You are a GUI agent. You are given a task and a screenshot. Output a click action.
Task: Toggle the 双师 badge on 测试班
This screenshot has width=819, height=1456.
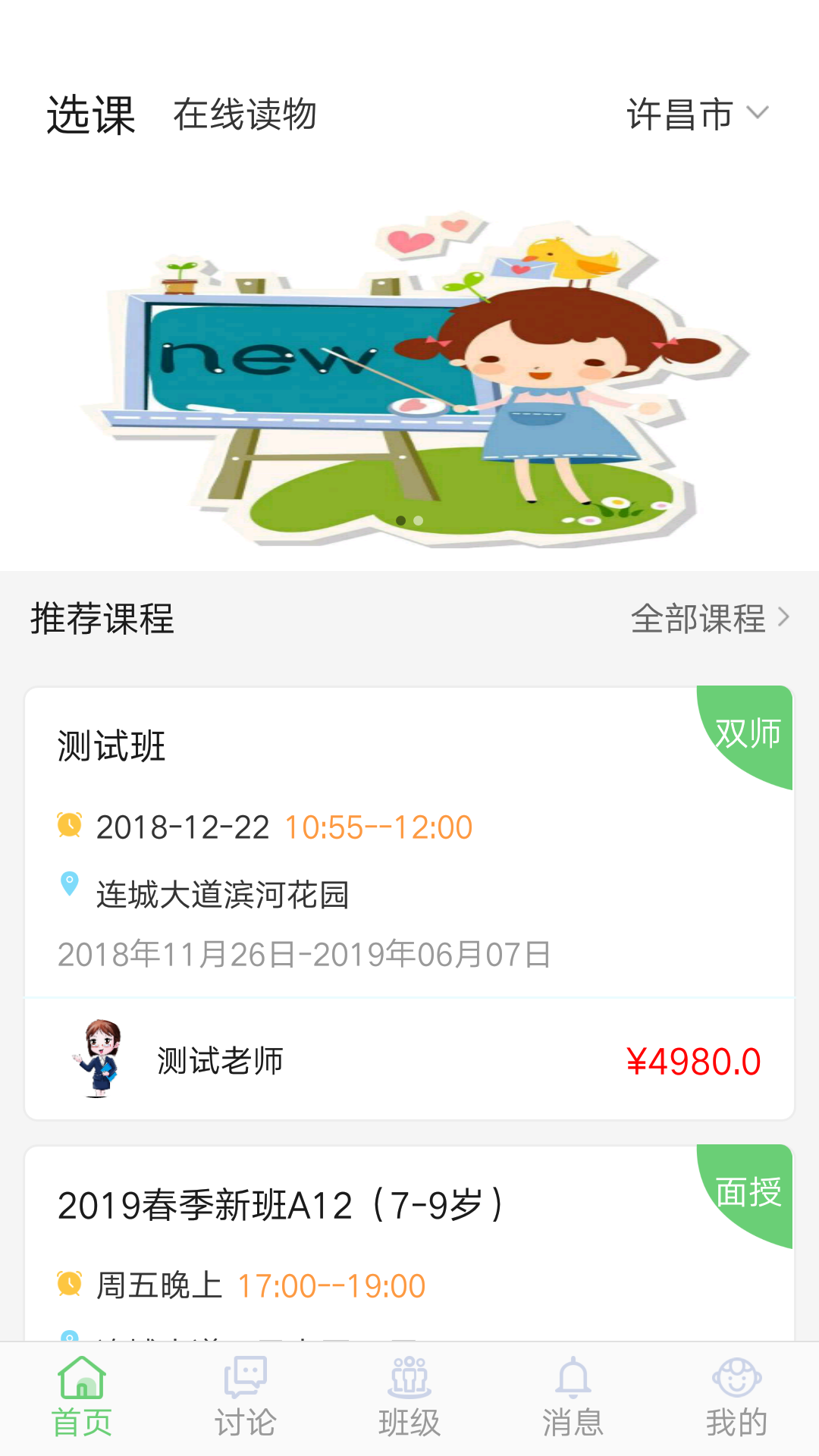click(x=749, y=733)
